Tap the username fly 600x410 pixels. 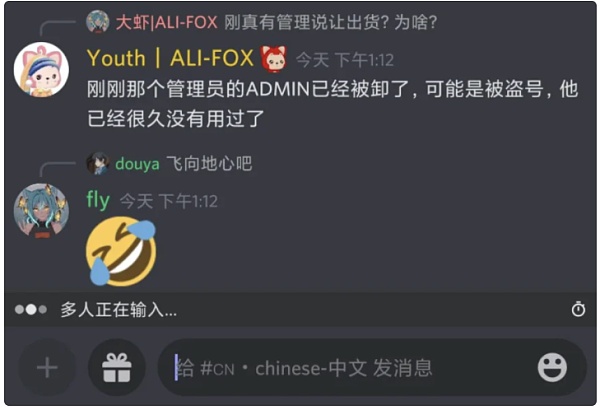(98, 200)
